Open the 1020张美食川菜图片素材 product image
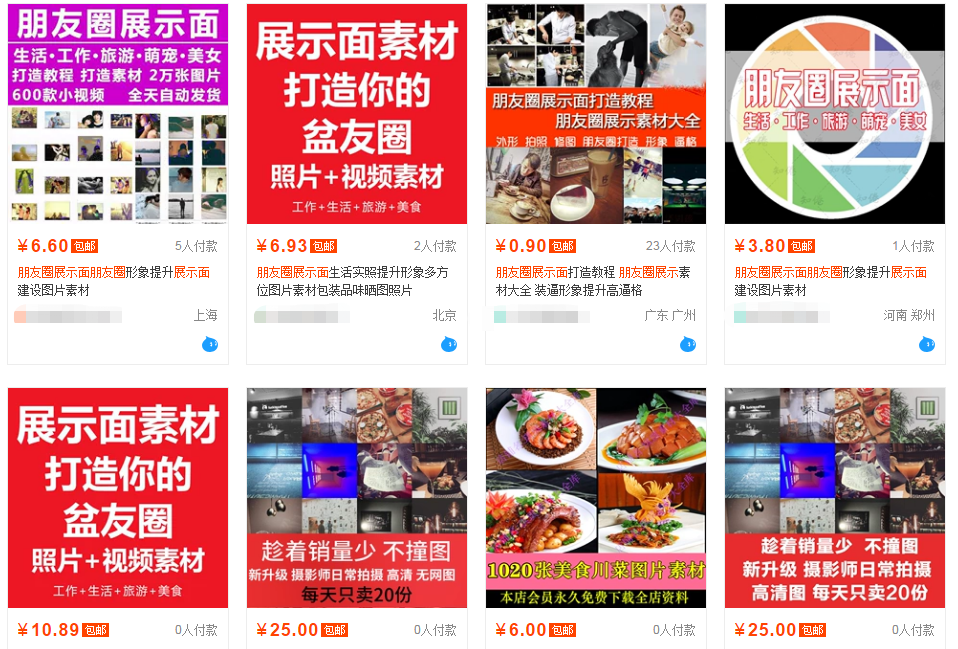This screenshot has width=958, height=649. point(596,498)
